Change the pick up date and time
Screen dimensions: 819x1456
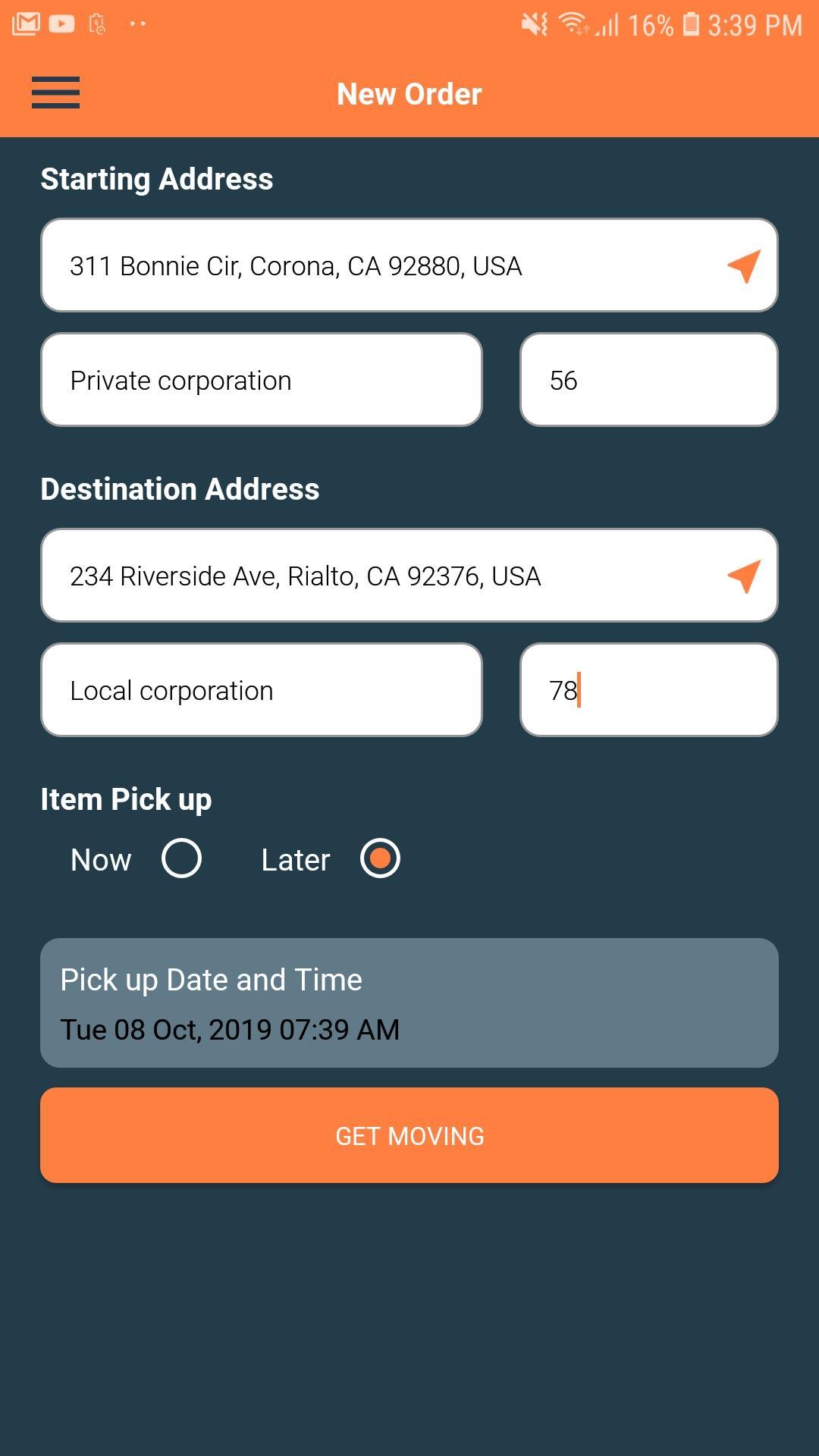[x=409, y=1003]
